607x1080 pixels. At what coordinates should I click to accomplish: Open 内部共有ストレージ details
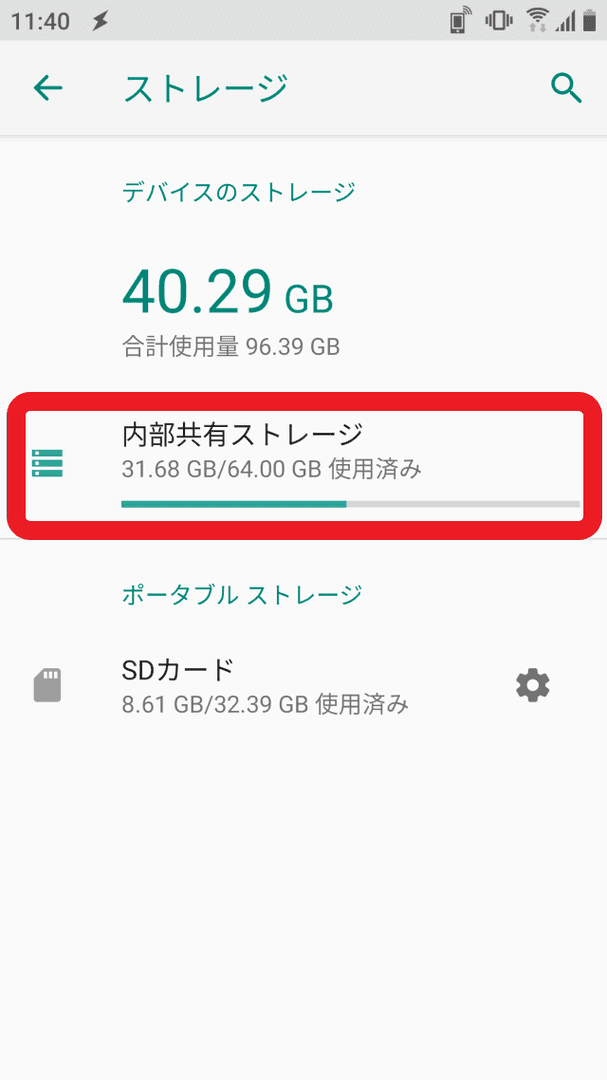pos(304,466)
